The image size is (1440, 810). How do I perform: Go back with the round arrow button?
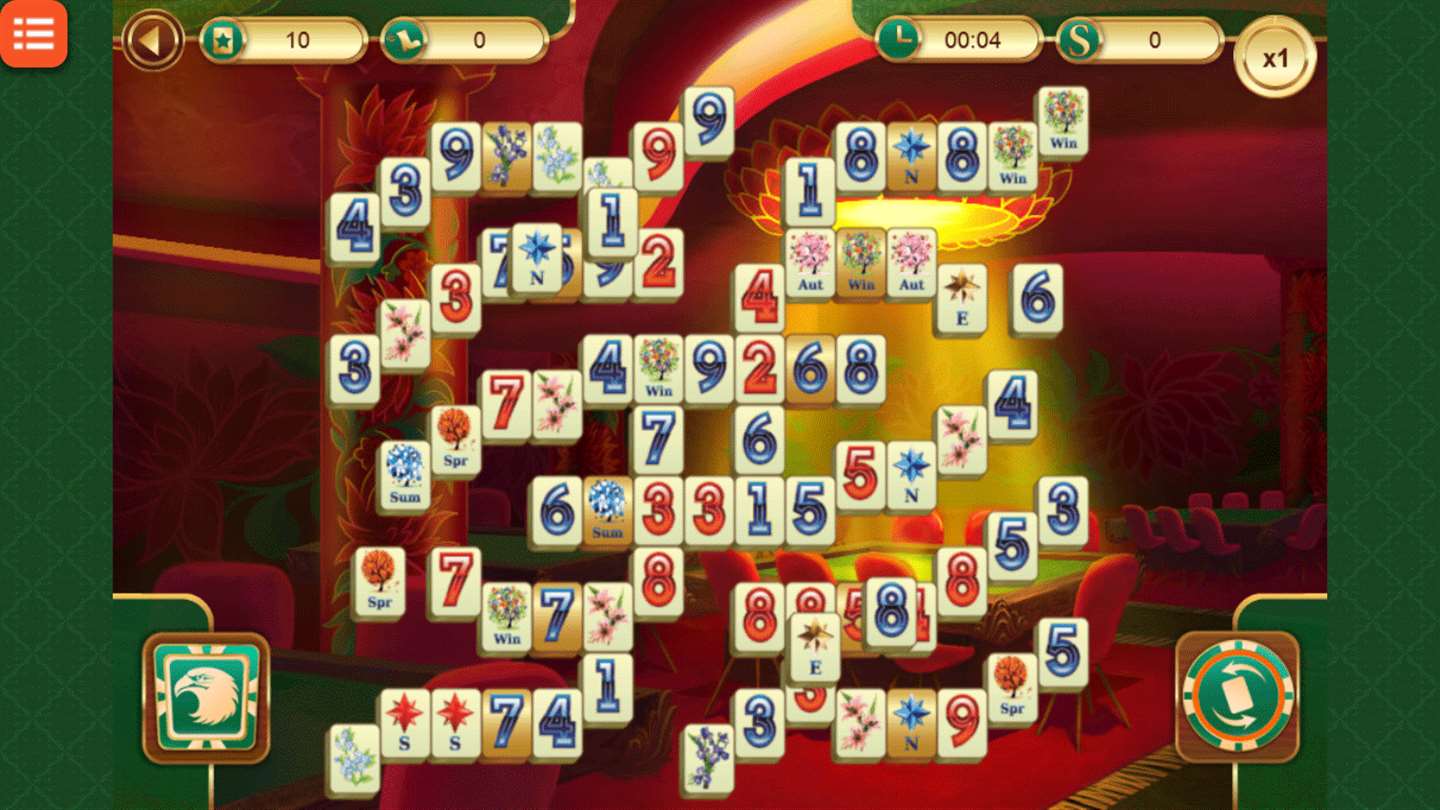(152, 41)
